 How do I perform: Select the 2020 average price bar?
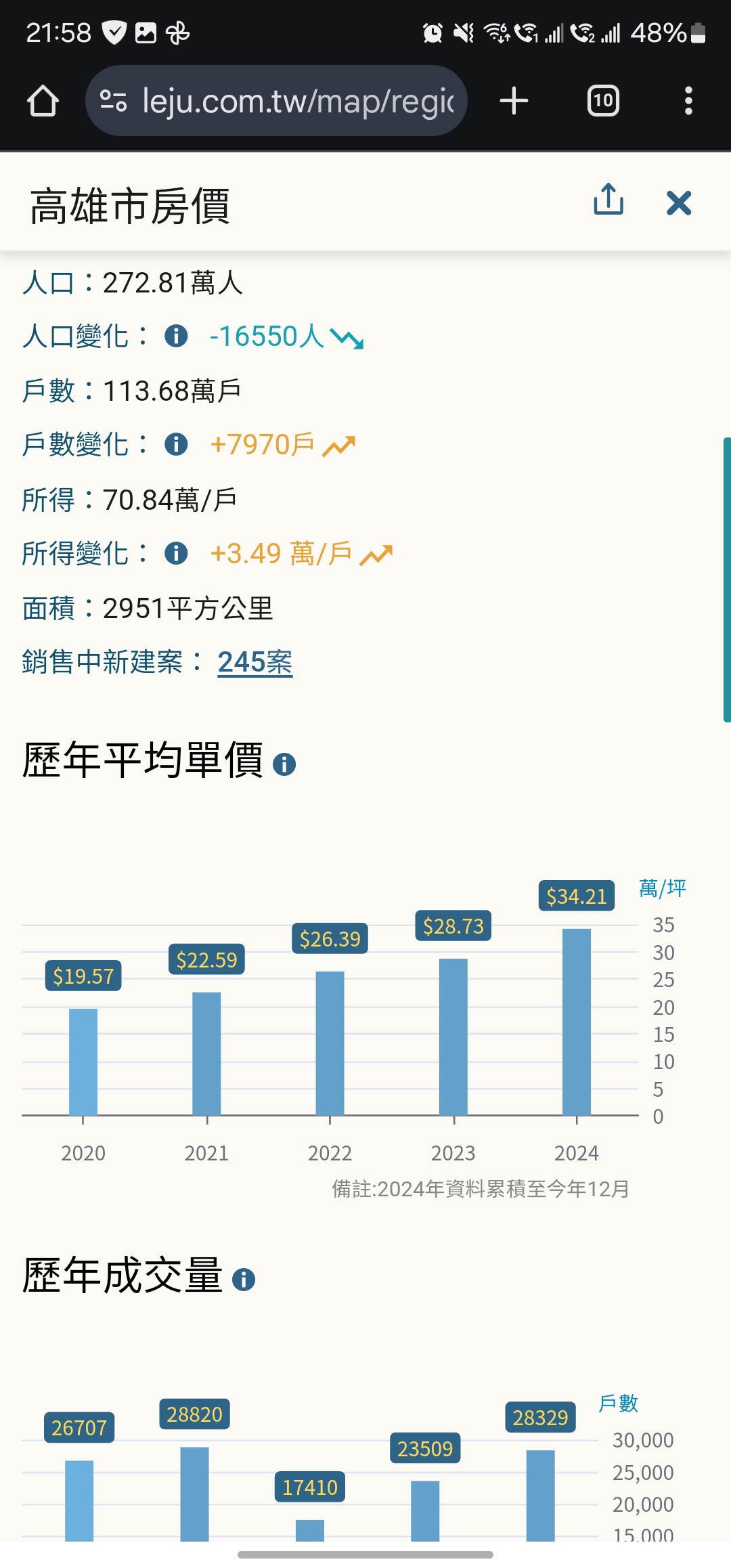click(83, 1062)
